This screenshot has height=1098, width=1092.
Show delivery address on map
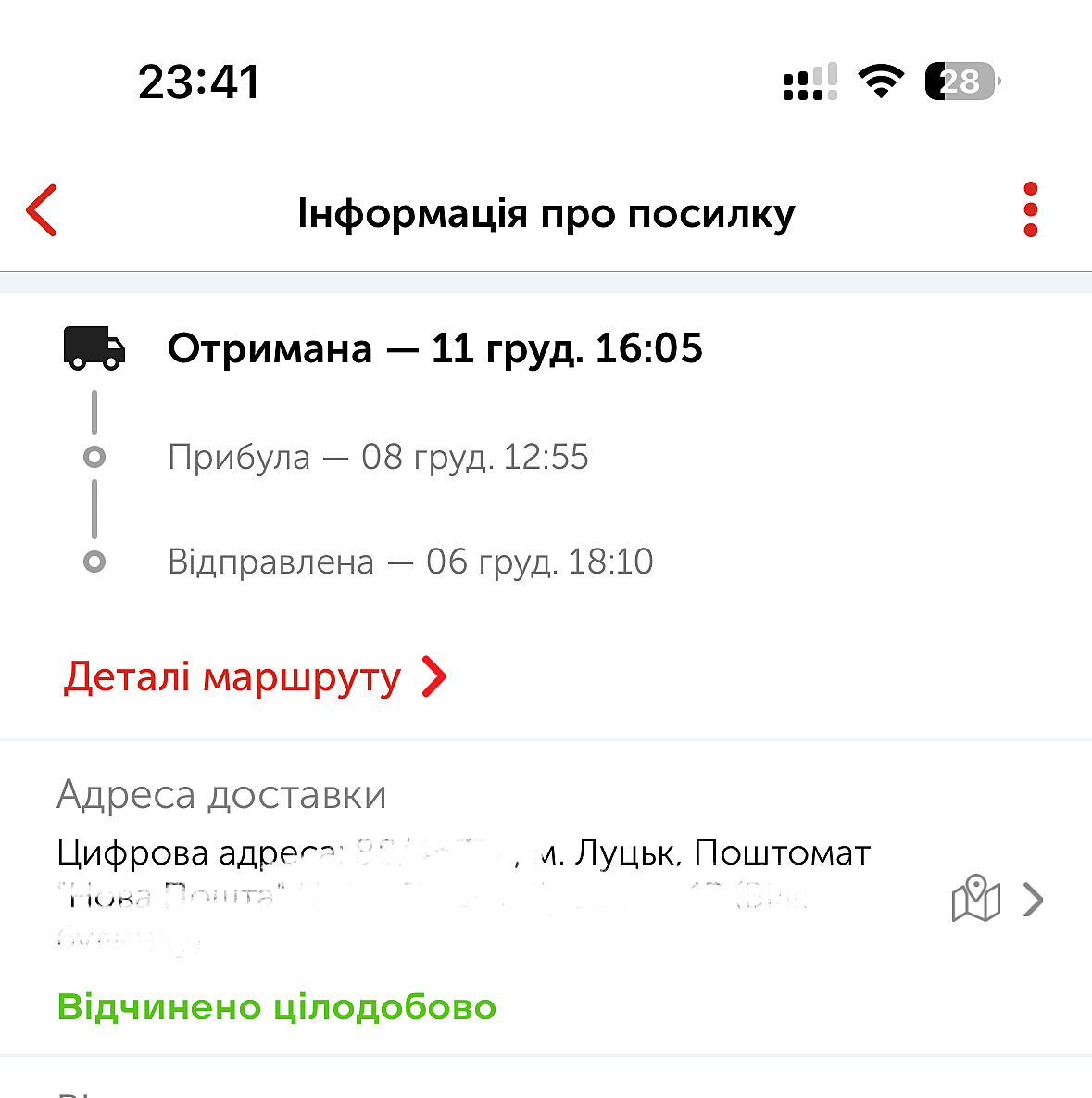pos(976,899)
